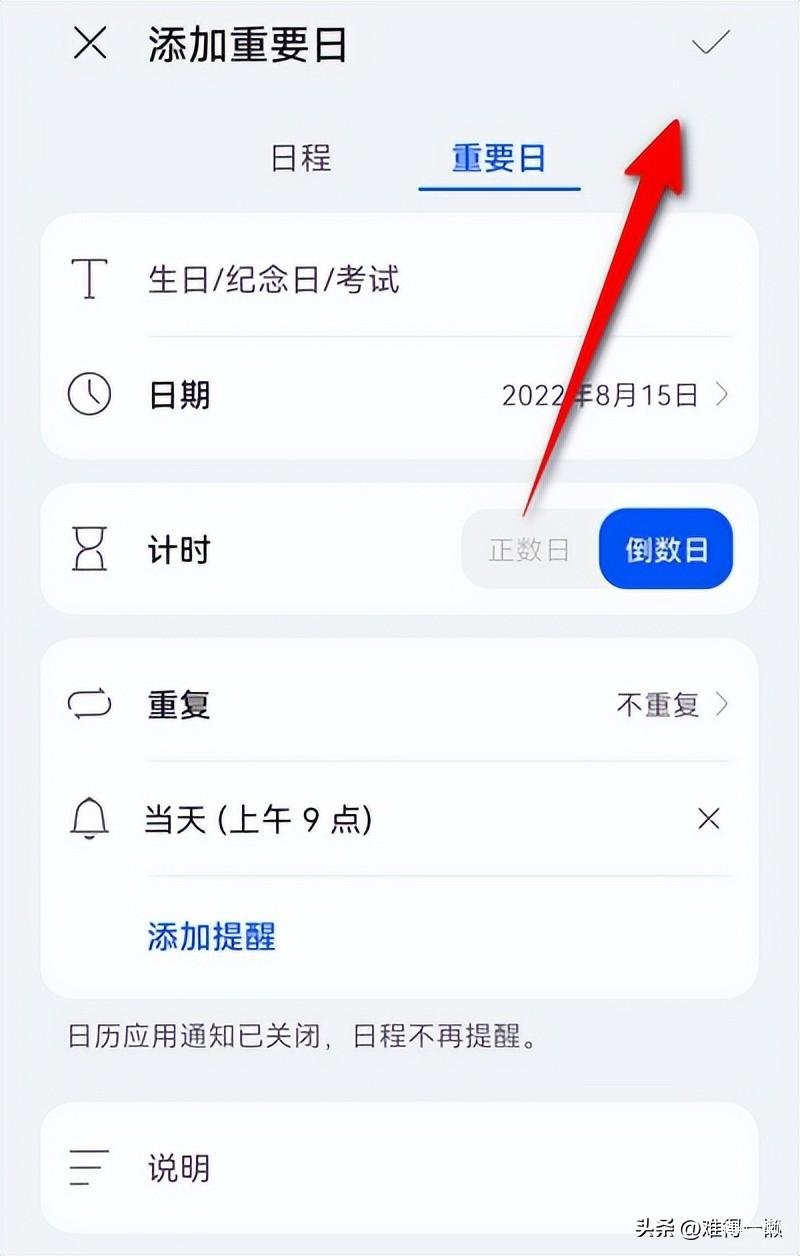Tap the 生日/纪念日/考试 title field
The width and height of the screenshot is (800, 1256).
point(400,279)
